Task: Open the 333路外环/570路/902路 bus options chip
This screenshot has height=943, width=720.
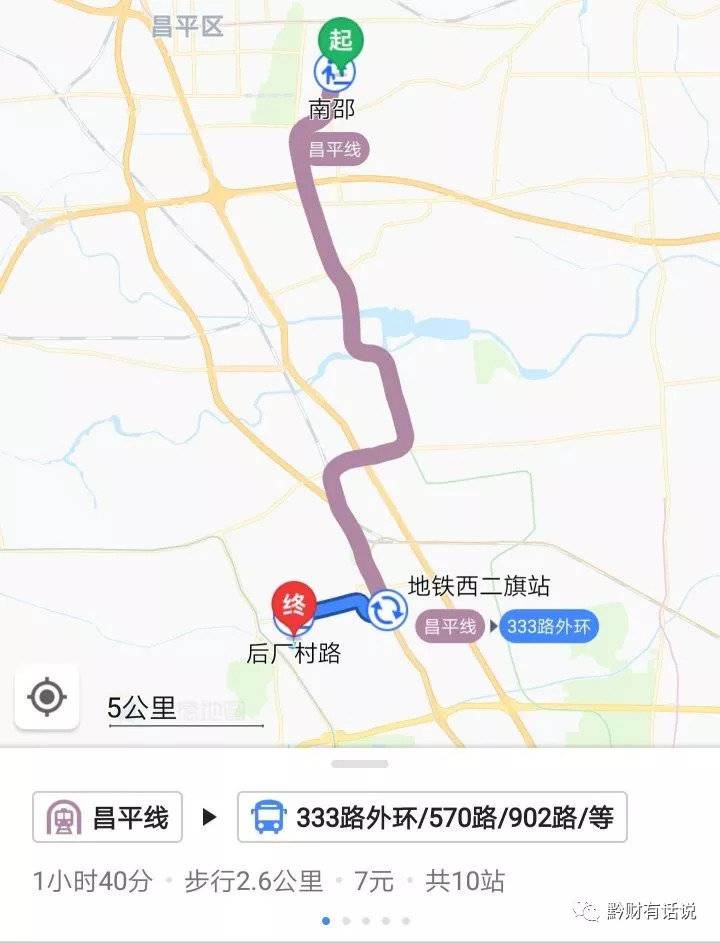Action: 431,817
